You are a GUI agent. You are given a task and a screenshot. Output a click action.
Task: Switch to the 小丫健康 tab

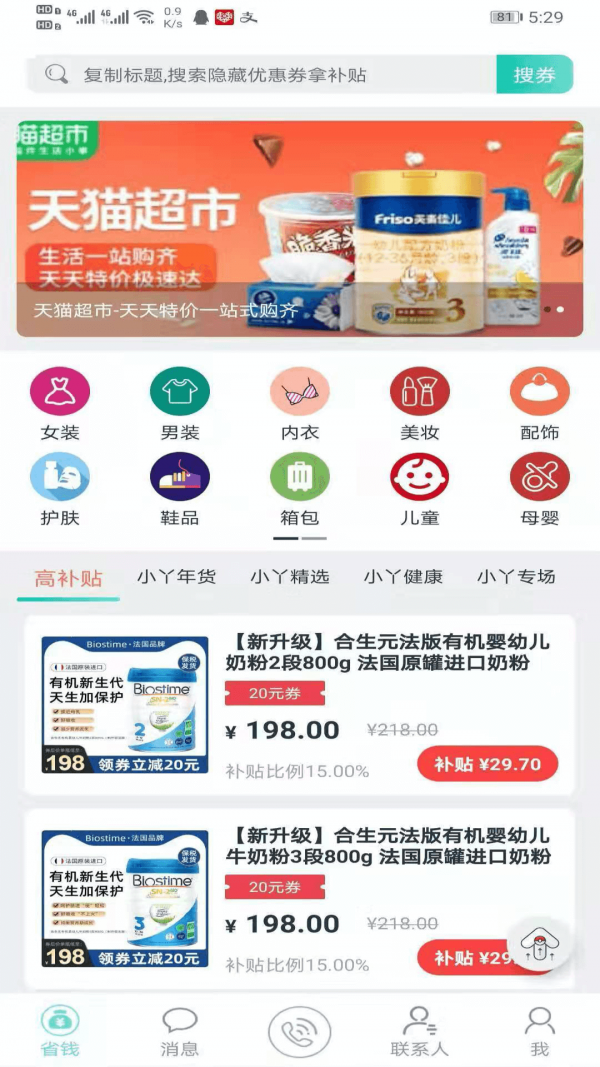(403, 577)
